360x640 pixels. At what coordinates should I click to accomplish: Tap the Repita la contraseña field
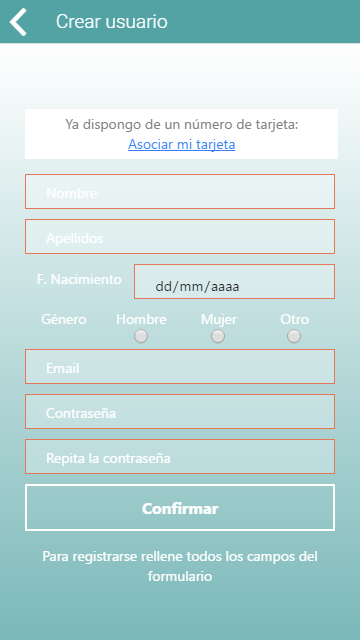point(180,456)
